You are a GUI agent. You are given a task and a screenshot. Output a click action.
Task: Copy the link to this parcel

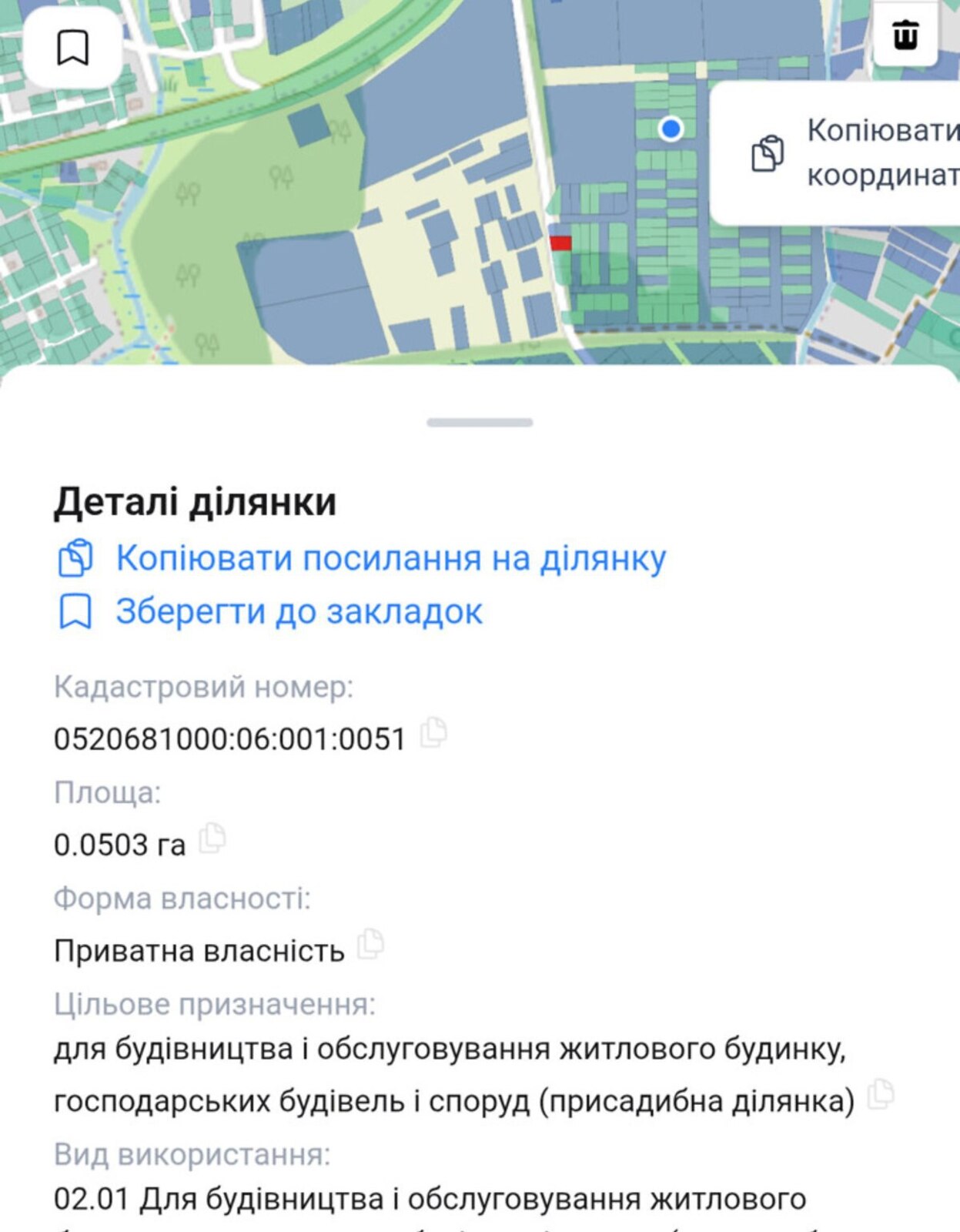tap(390, 558)
